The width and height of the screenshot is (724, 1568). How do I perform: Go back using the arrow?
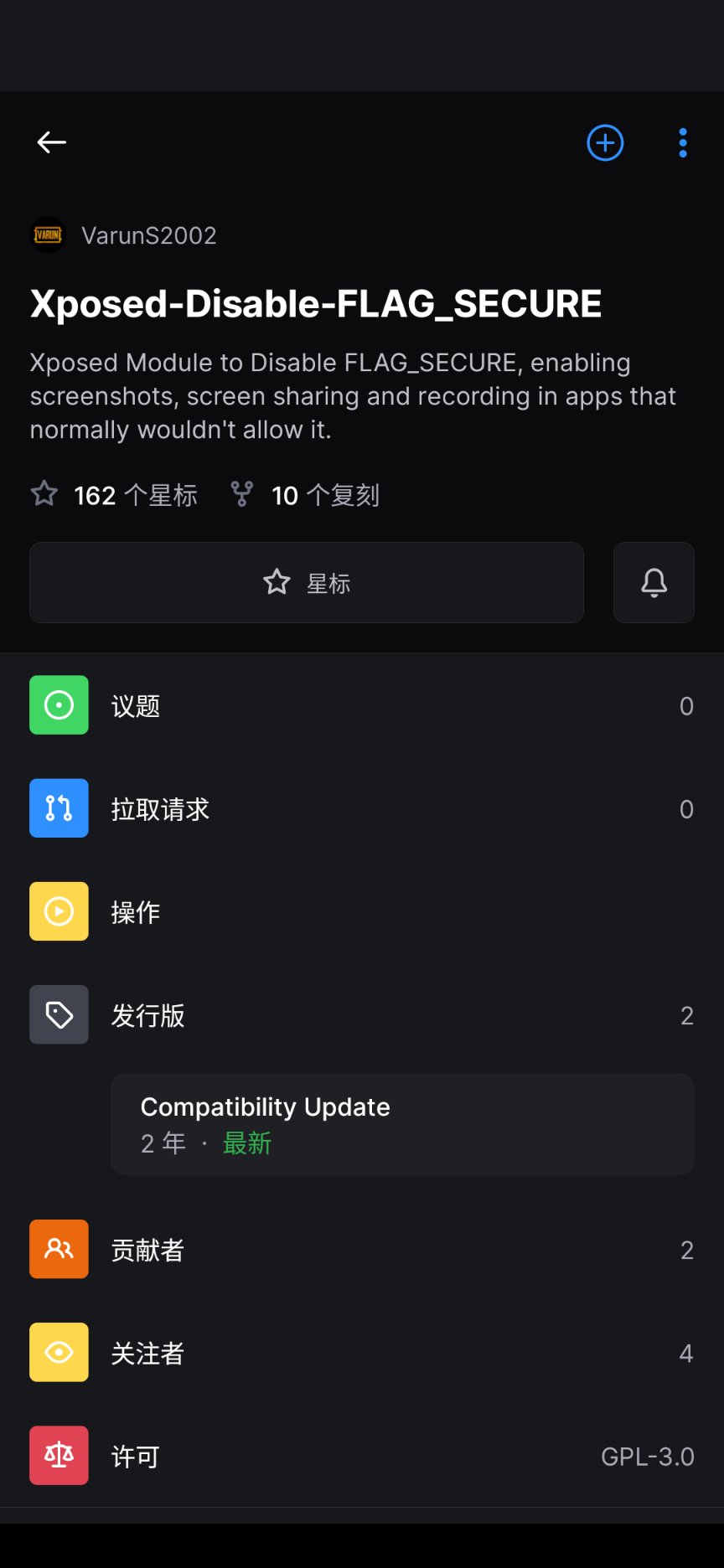click(x=51, y=142)
